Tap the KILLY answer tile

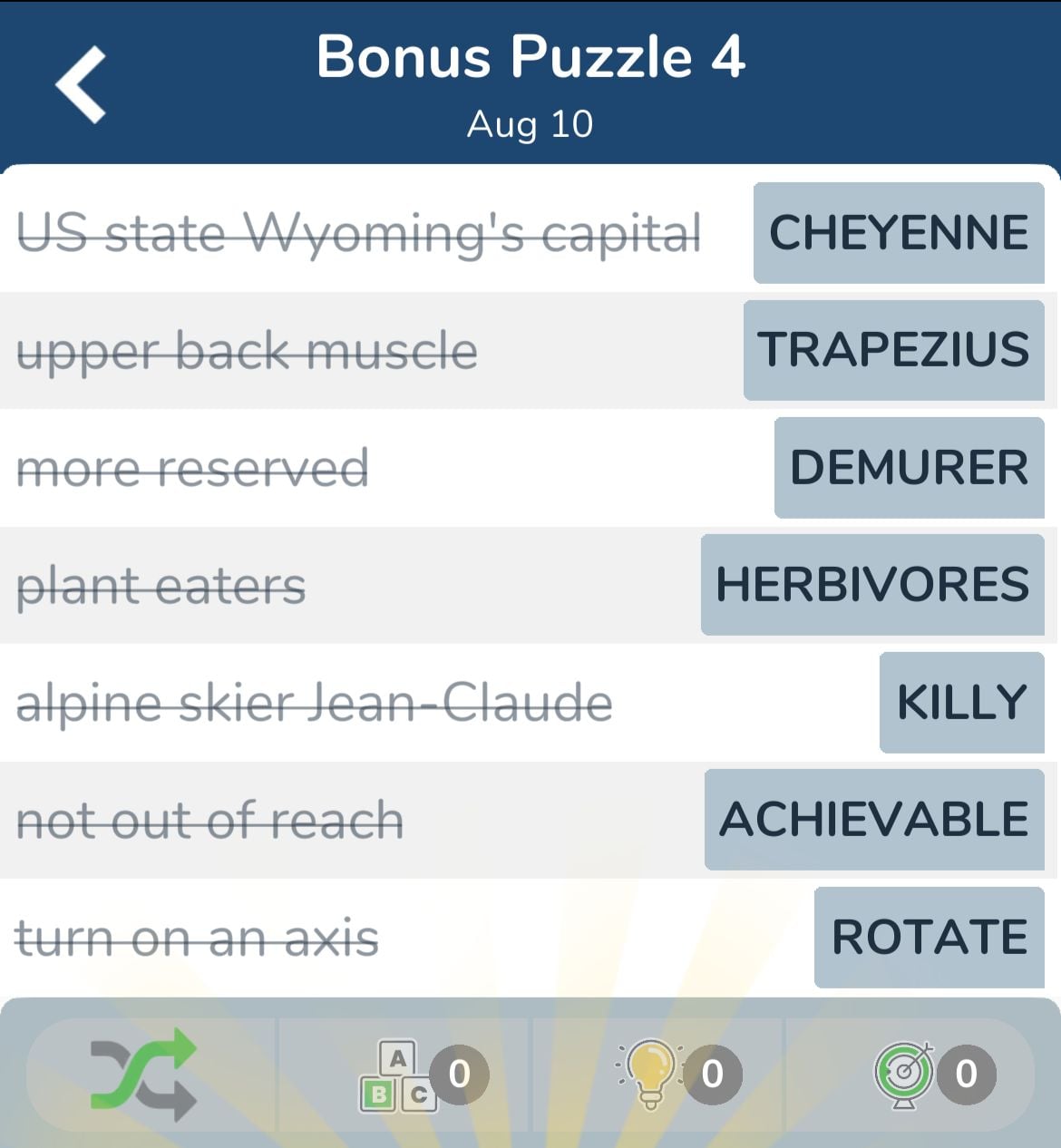961,703
